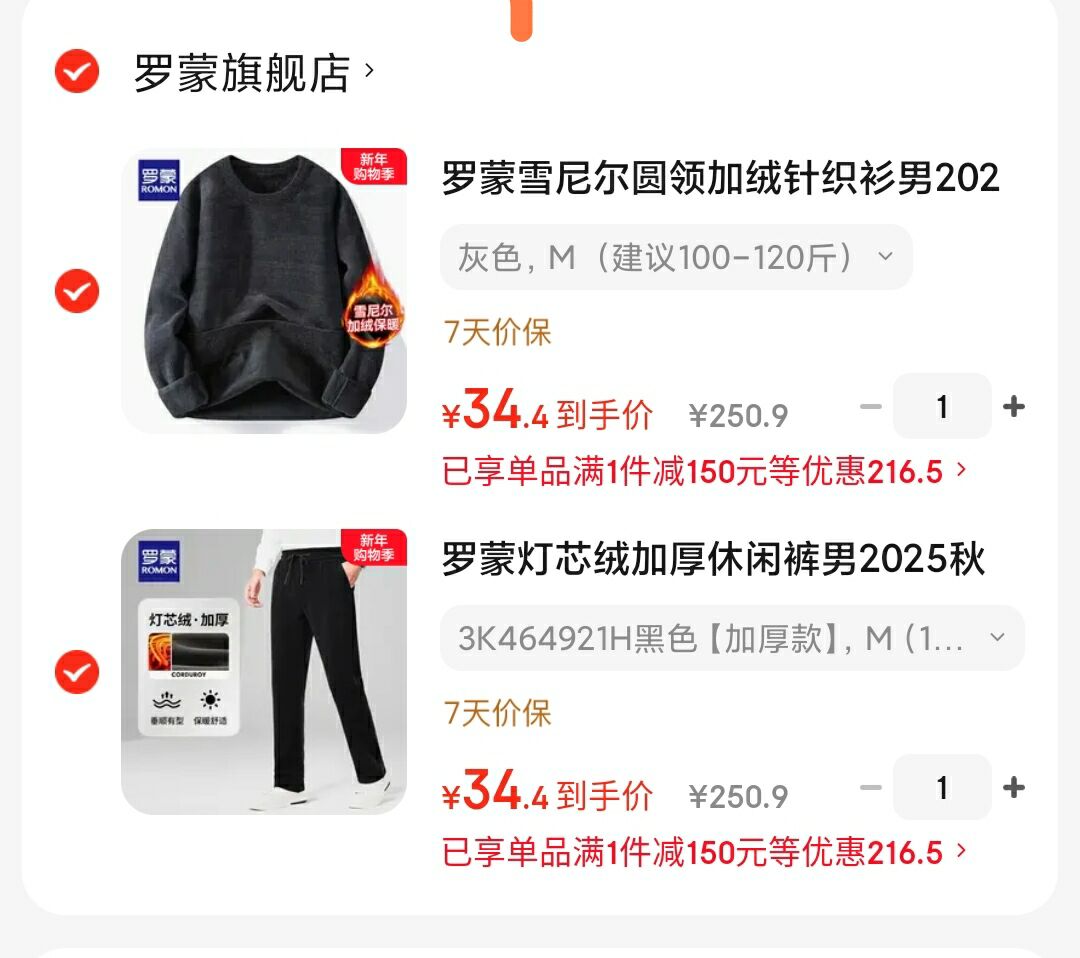The image size is (1080, 958).
Task: Open the 雪尼尔针织衫 product image
Action: click(264, 291)
